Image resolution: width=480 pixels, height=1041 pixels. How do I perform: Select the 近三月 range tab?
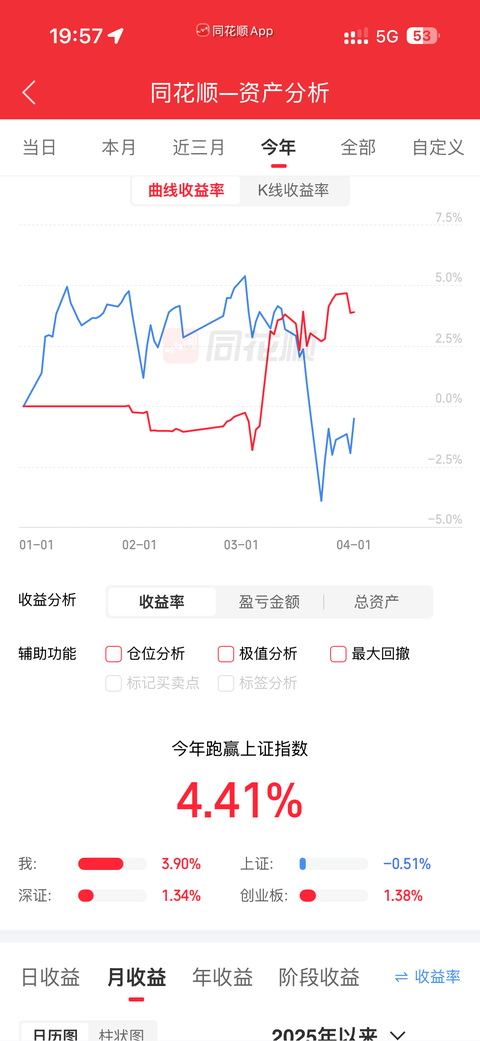click(199, 147)
